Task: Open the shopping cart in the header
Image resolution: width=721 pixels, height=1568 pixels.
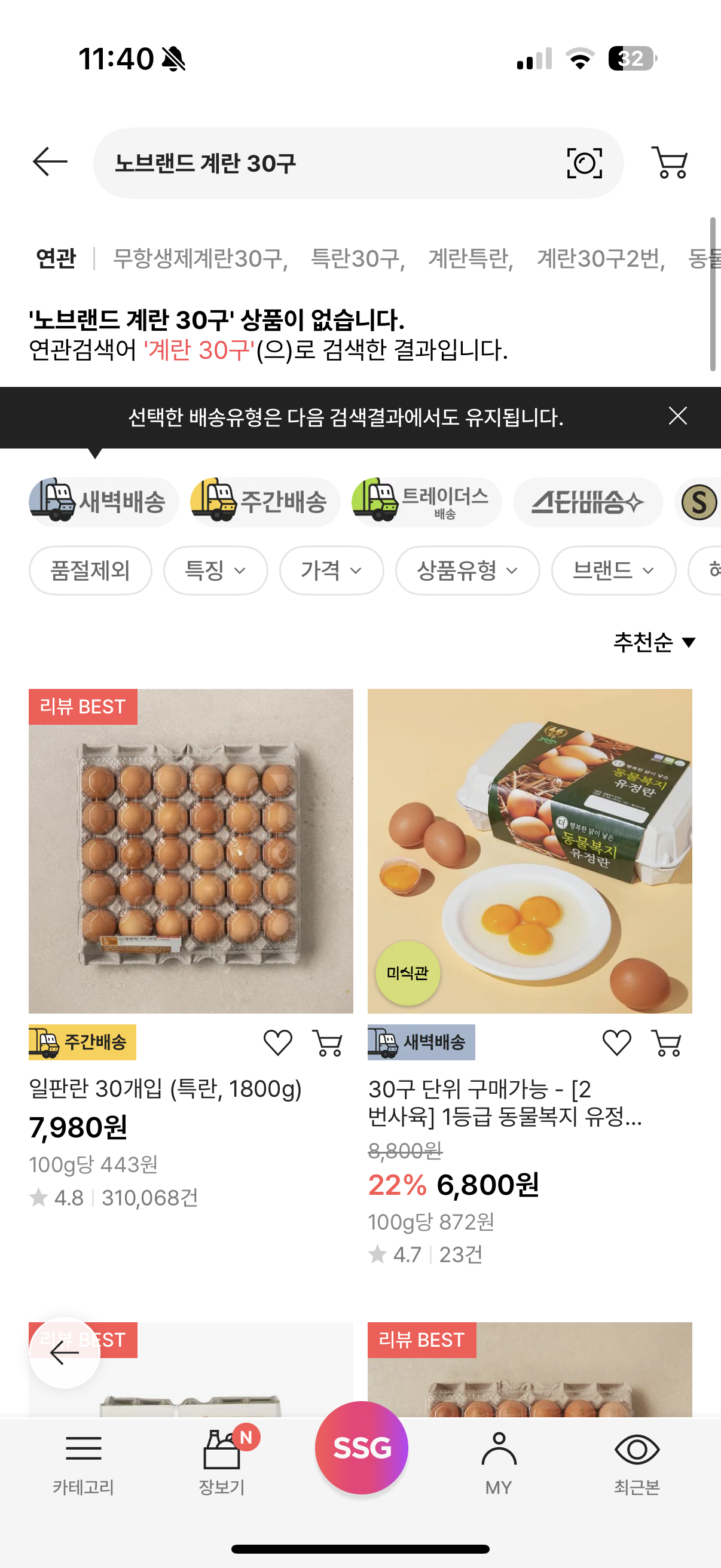Action: coord(669,162)
